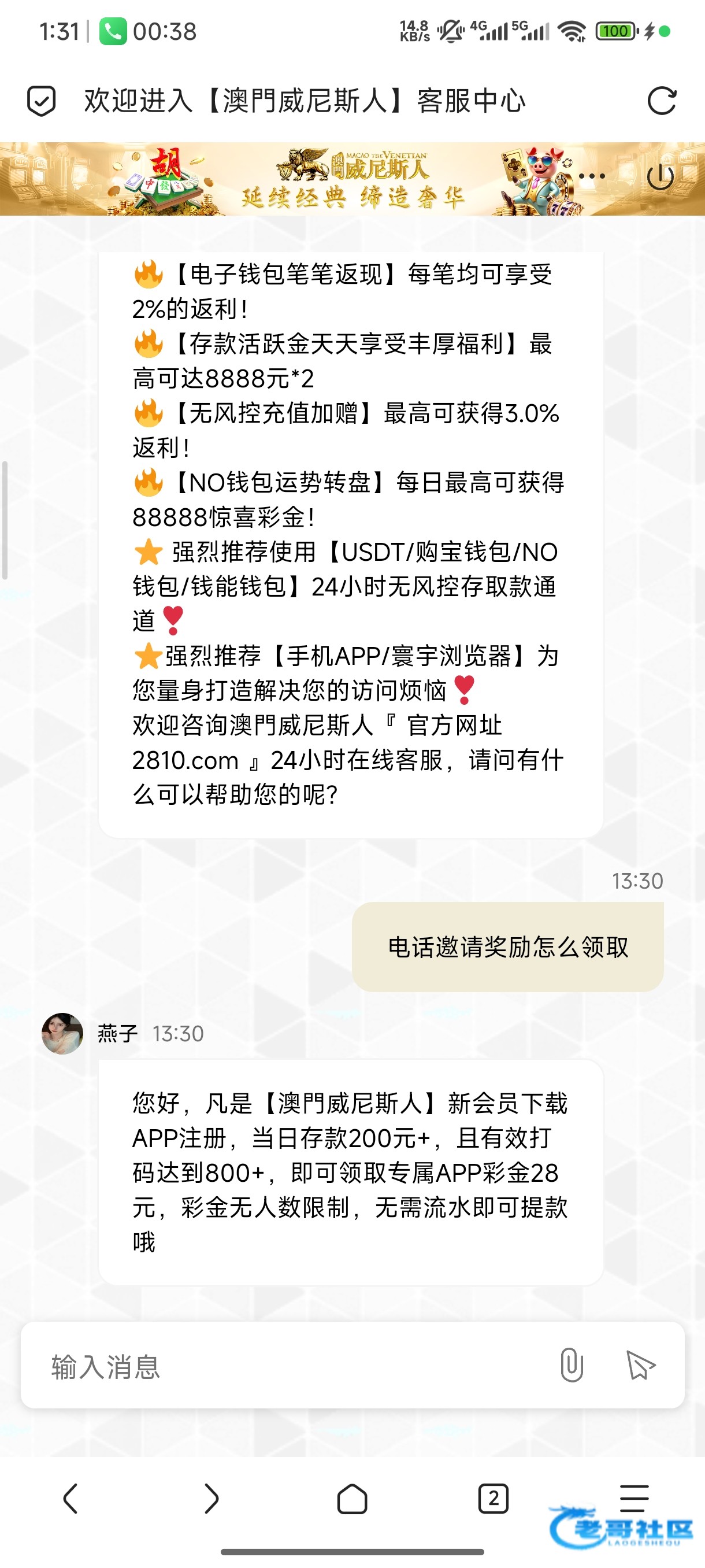Image resolution: width=705 pixels, height=1568 pixels.
Task: Go back to the previous browser page
Action: click(x=70, y=1498)
